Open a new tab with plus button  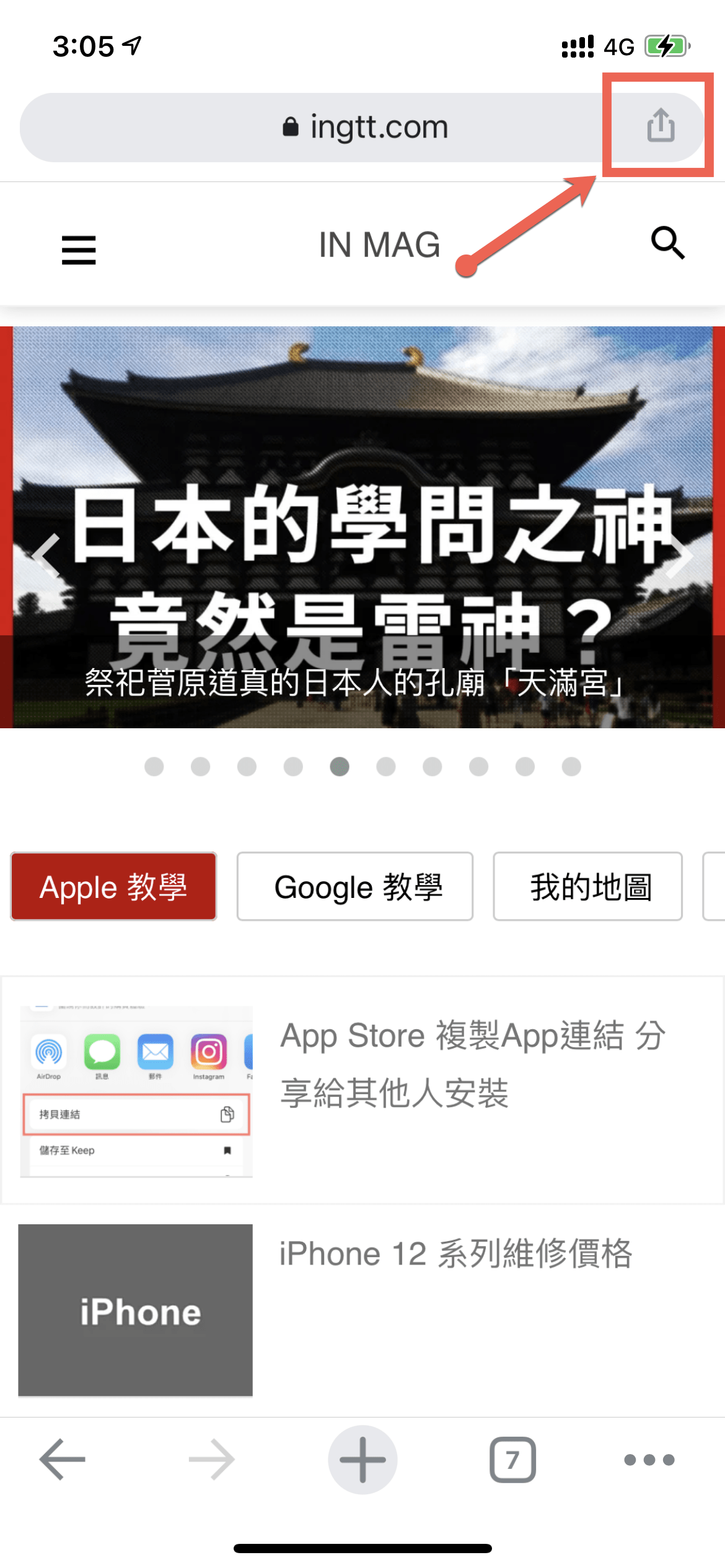pos(362,1459)
